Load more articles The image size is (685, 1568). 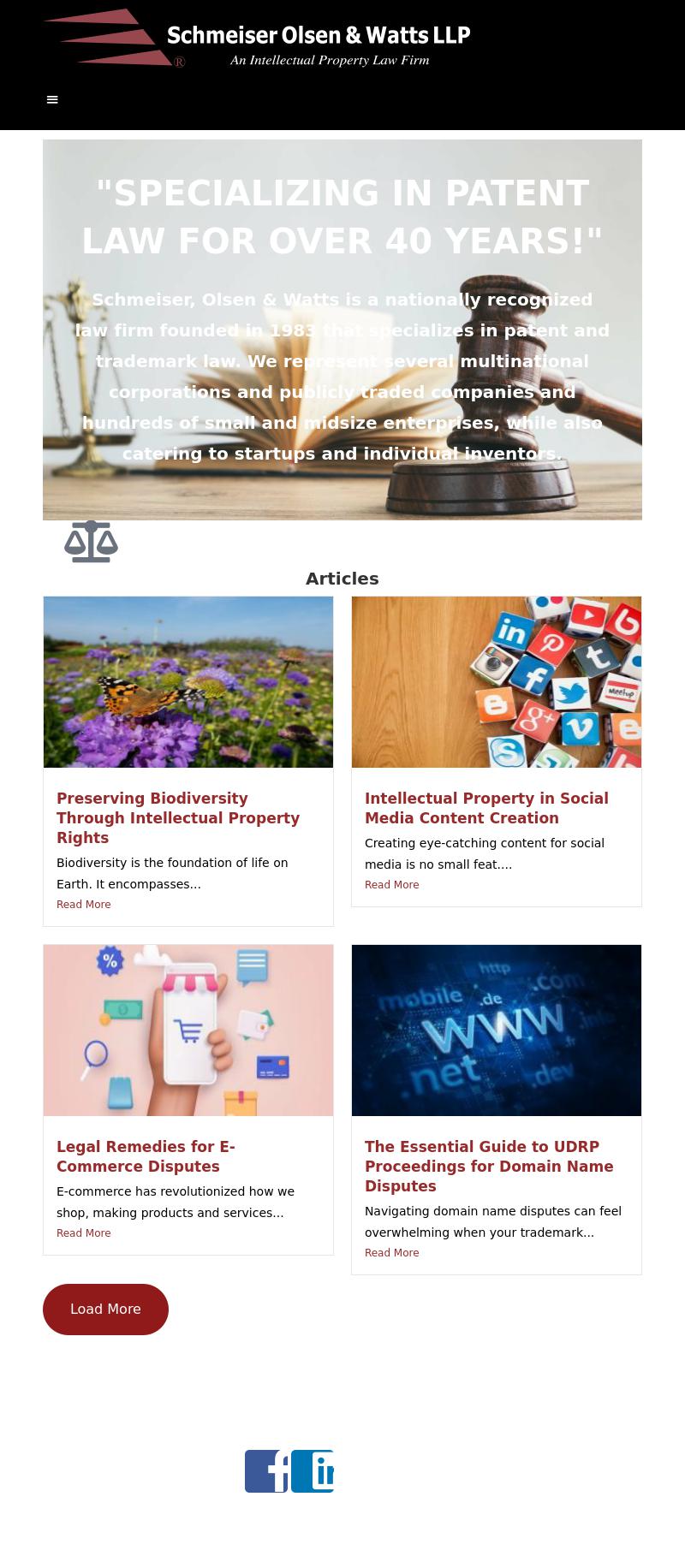[x=105, y=1310]
